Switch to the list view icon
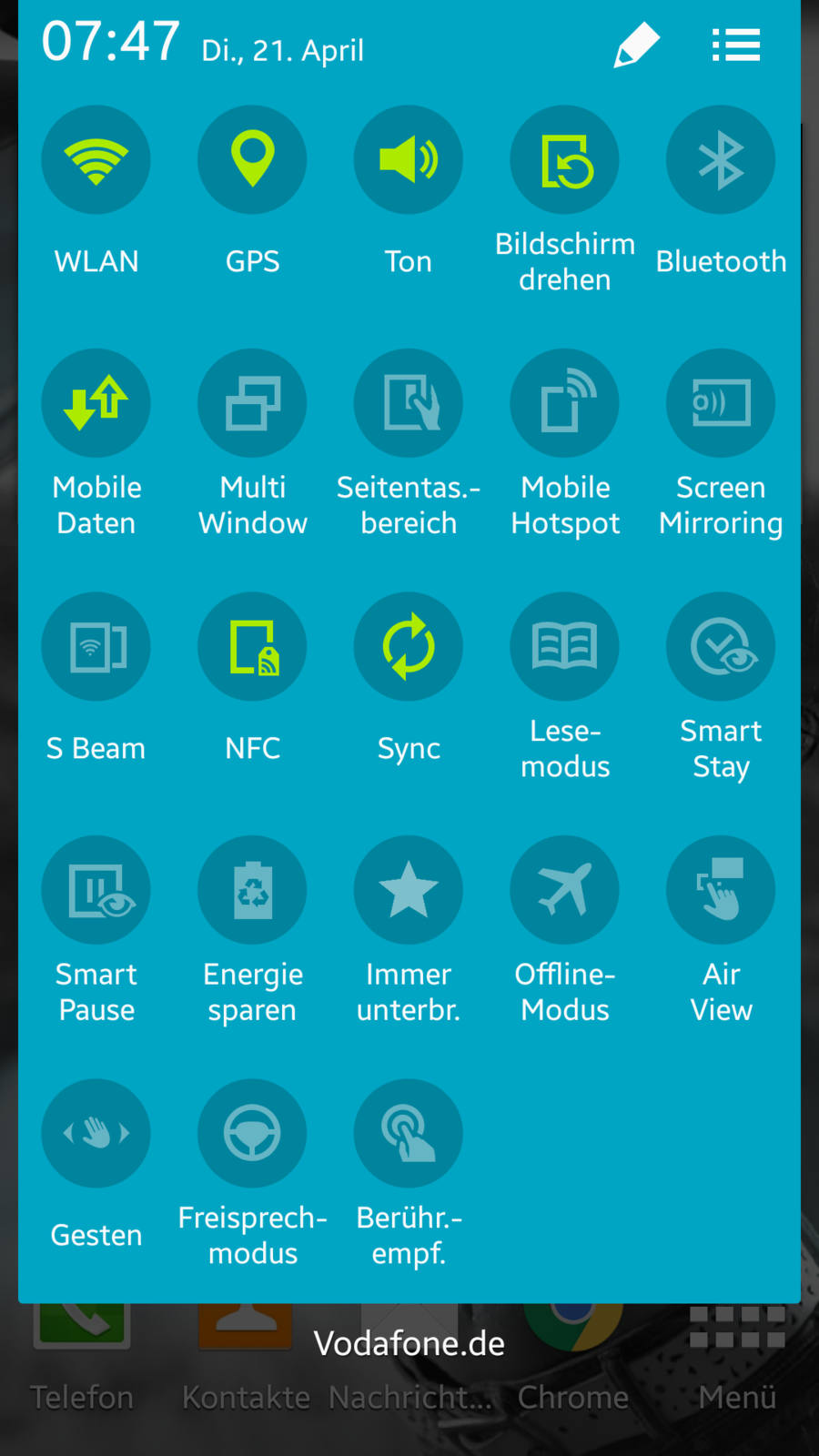This screenshot has height=1456, width=819. click(735, 45)
